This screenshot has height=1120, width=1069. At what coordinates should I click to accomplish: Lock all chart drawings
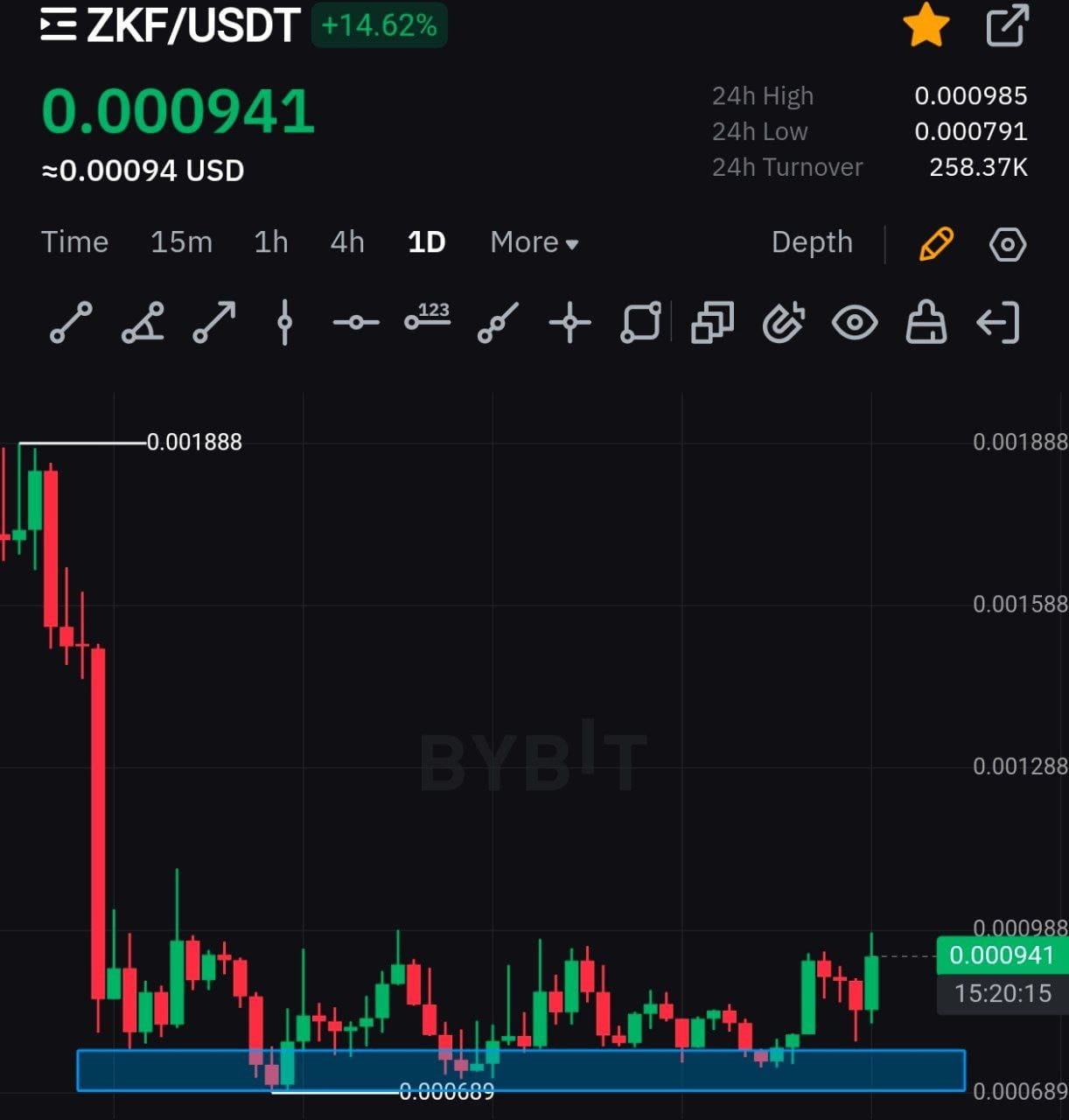pyautogui.click(x=926, y=322)
